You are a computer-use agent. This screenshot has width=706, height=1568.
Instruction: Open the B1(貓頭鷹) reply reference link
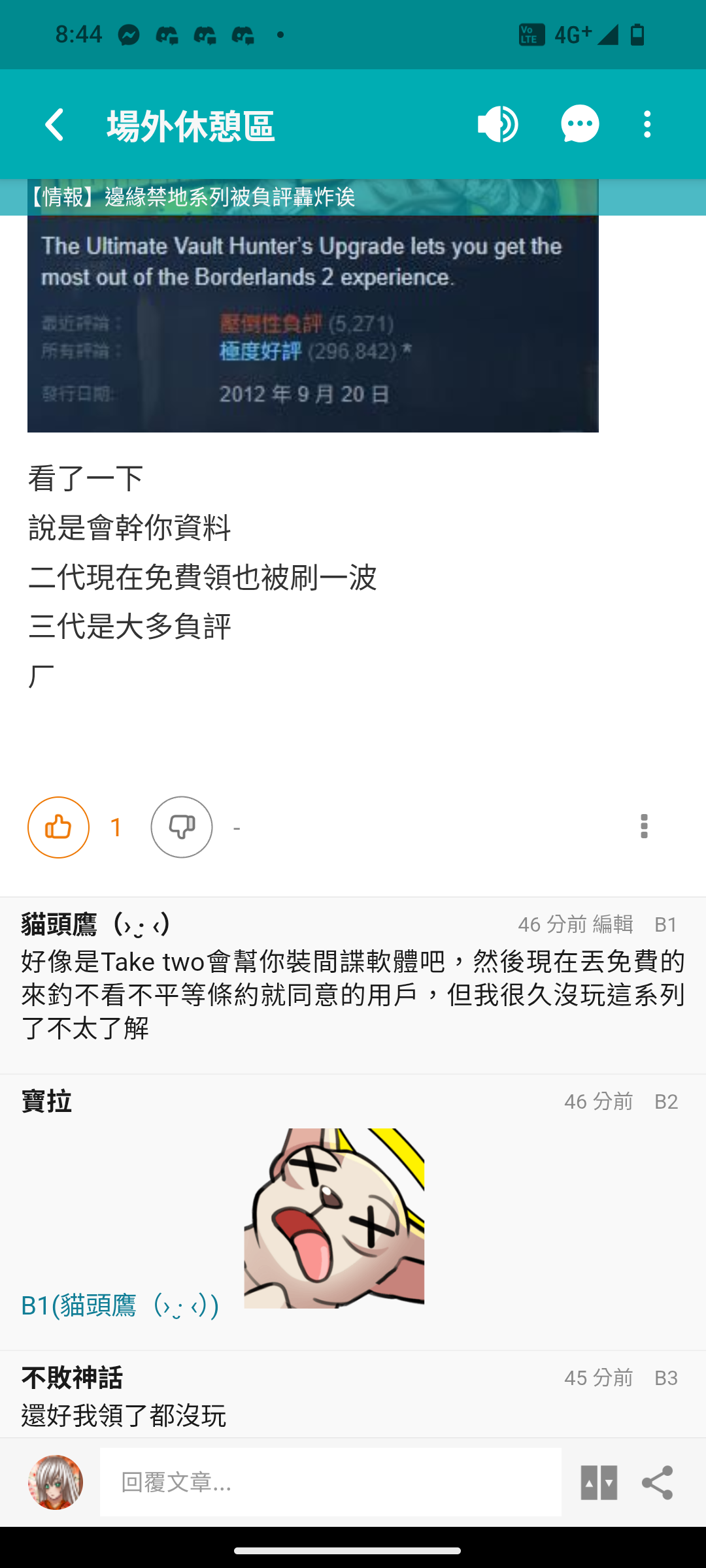point(120,1305)
